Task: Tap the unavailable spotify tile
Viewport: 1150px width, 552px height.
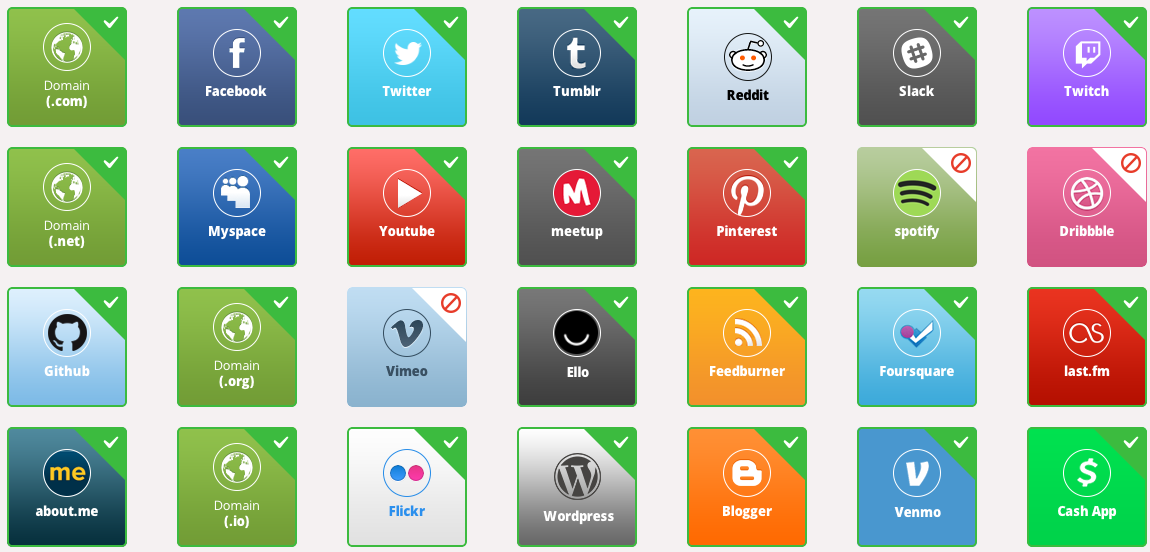Action: coord(917,208)
